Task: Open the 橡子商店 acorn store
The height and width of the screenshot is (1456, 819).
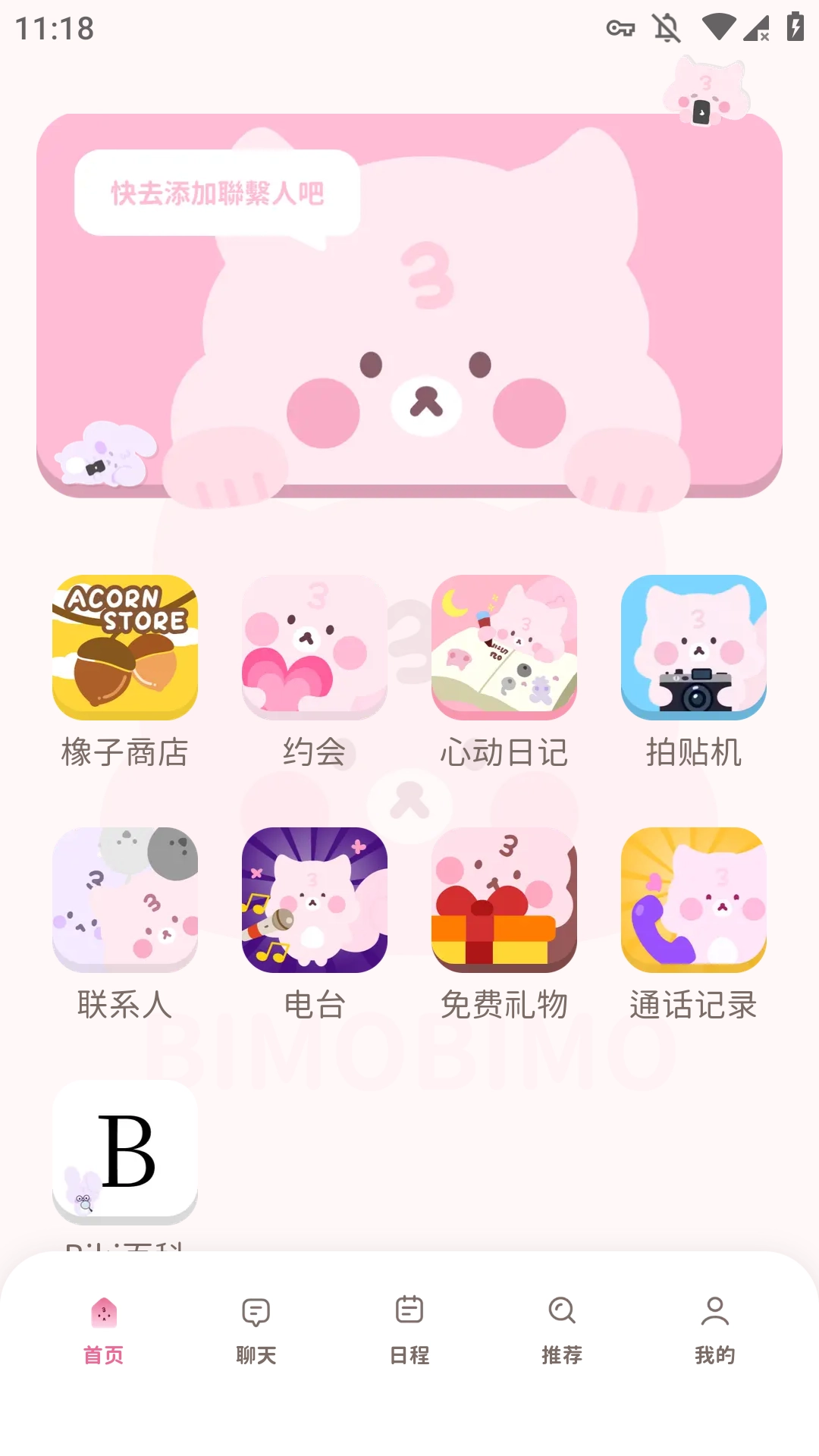Action: coord(125,648)
